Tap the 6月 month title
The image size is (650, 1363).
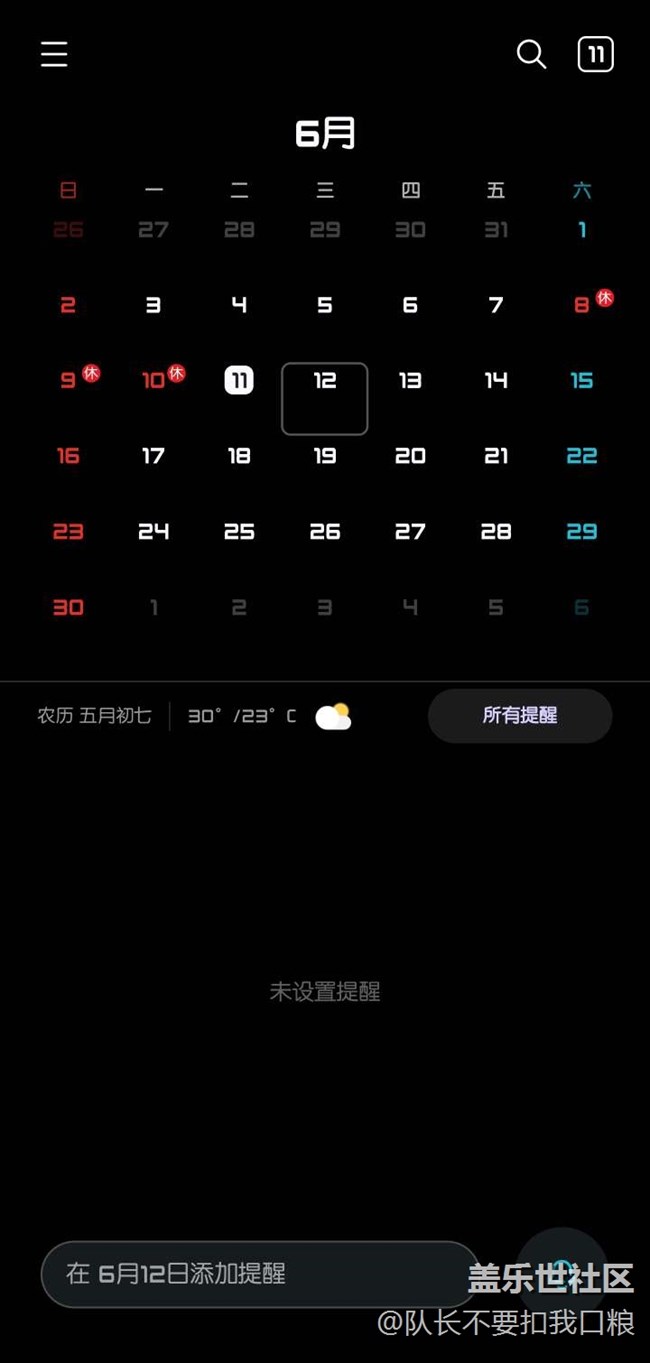tap(325, 133)
